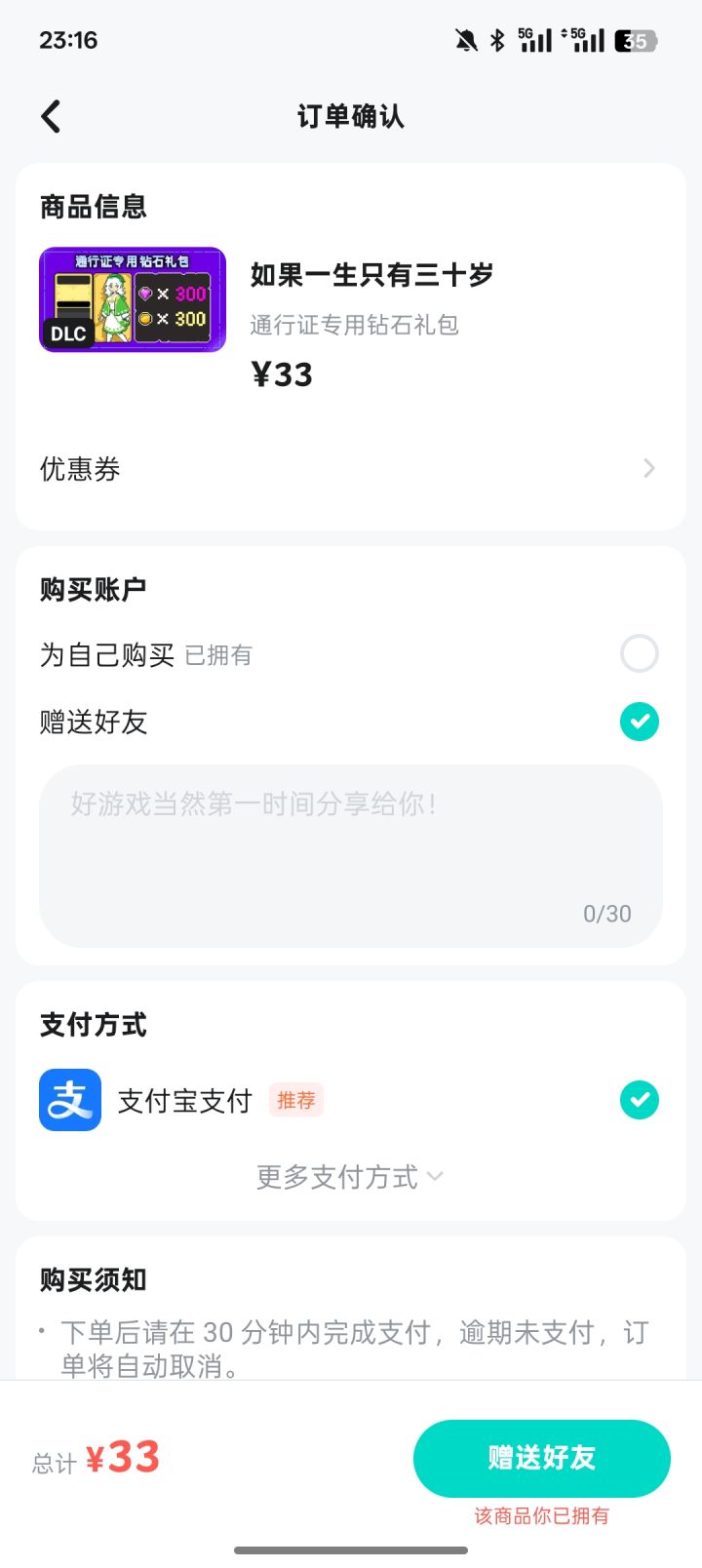Select the 为自己购买 purchase option

pos(640,653)
